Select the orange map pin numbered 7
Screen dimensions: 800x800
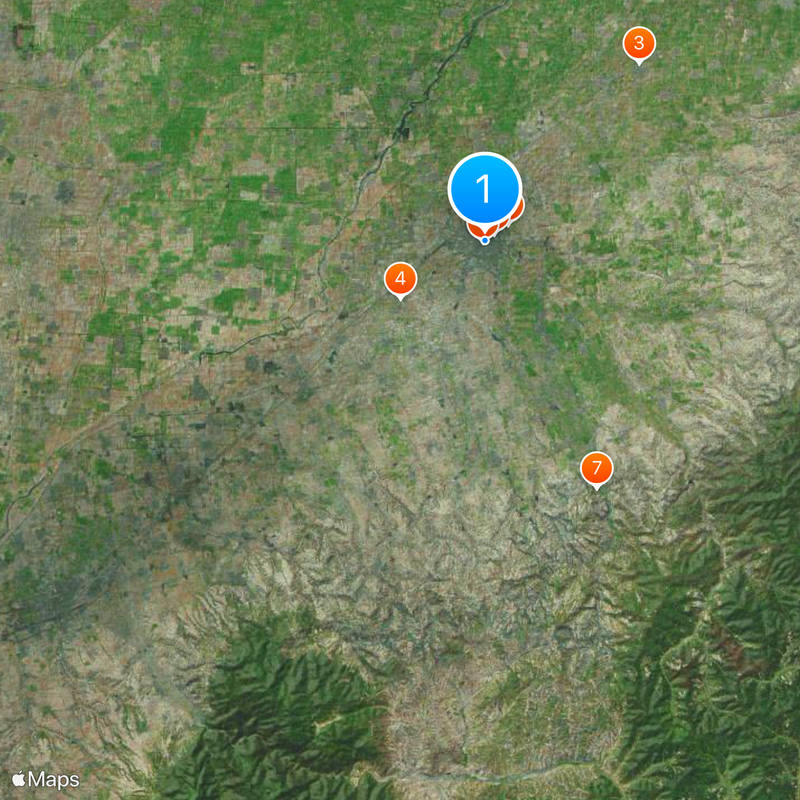coord(596,467)
